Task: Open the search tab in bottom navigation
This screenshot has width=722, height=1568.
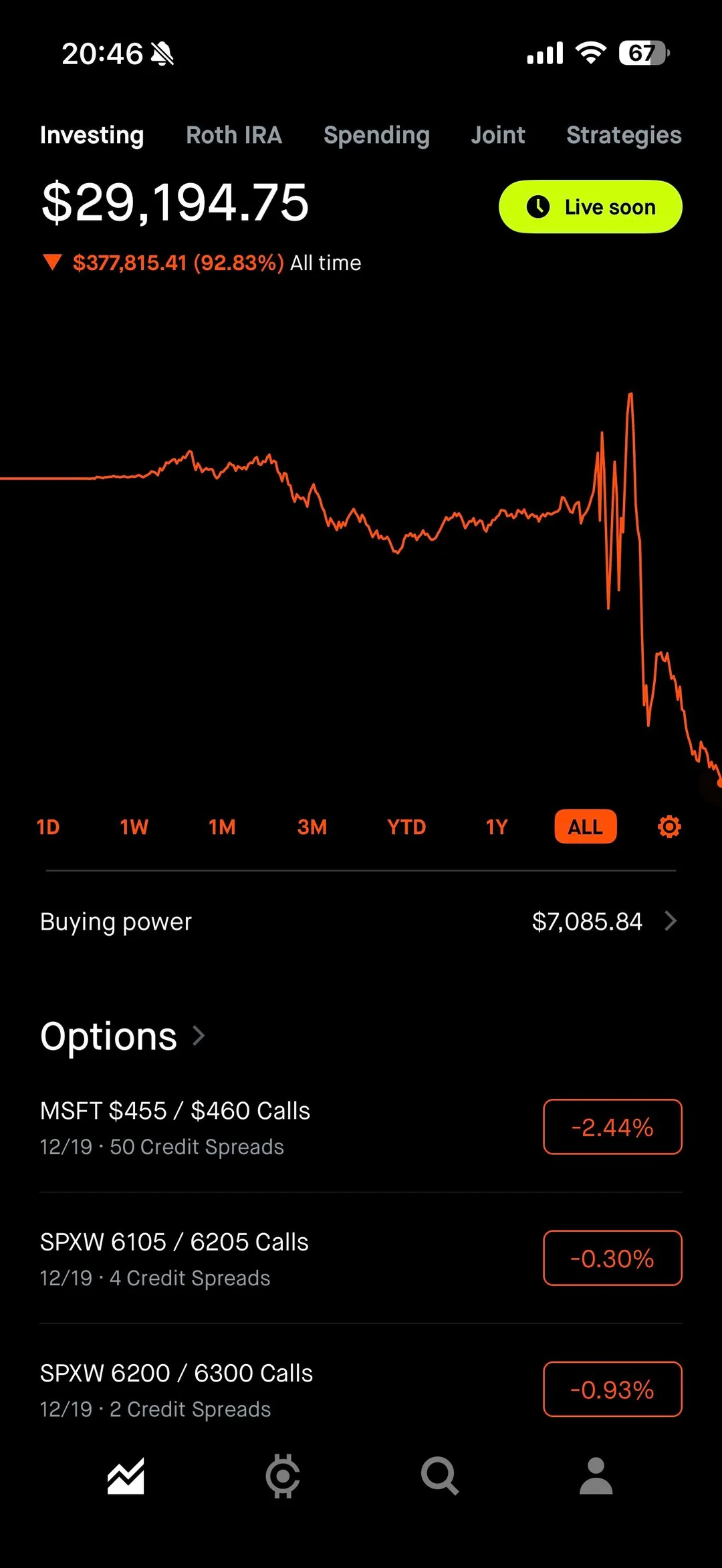Action: click(x=439, y=1476)
